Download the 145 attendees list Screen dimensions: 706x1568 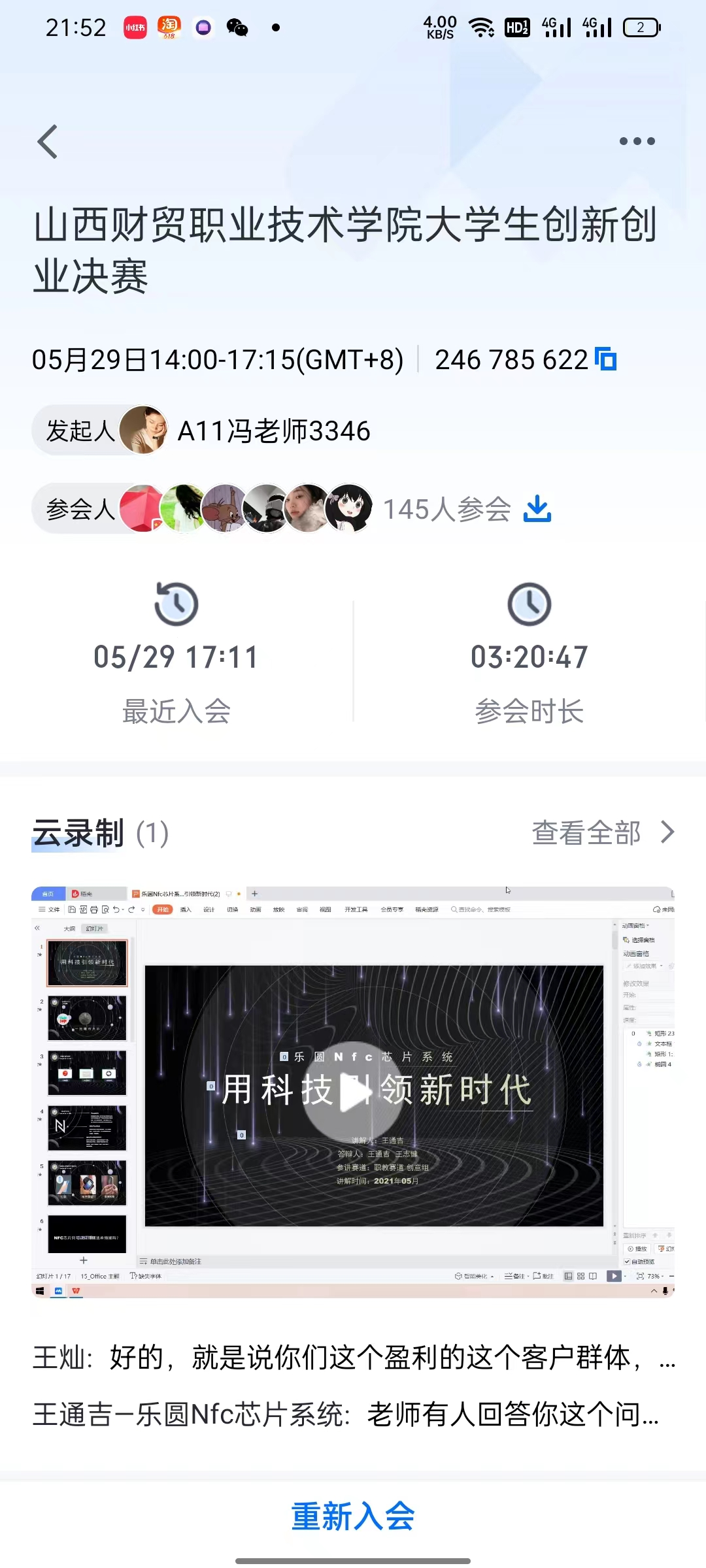tap(537, 509)
